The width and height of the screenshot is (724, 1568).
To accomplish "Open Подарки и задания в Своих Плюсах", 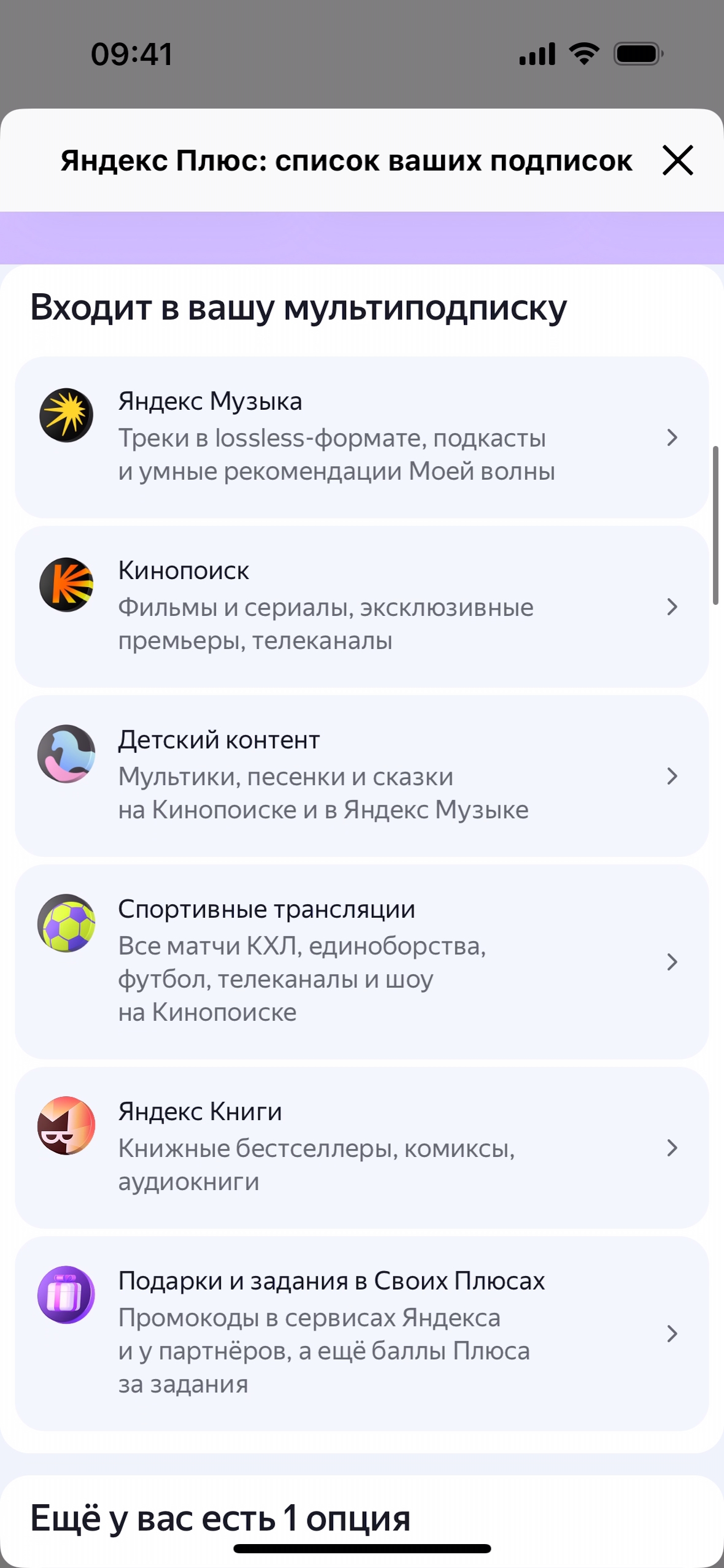I will tap(361, 1333).
